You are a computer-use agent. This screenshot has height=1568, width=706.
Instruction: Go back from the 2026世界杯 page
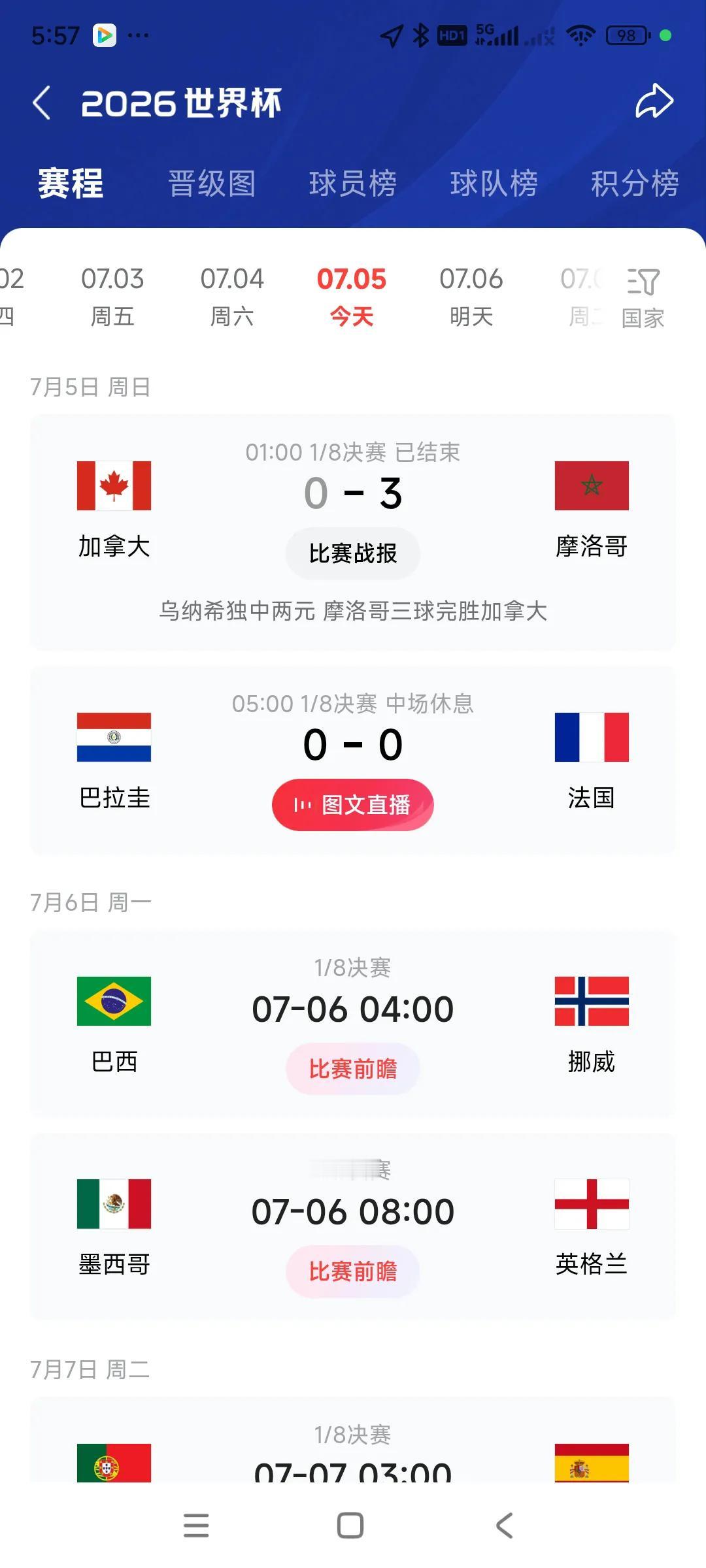pos(41,103)
